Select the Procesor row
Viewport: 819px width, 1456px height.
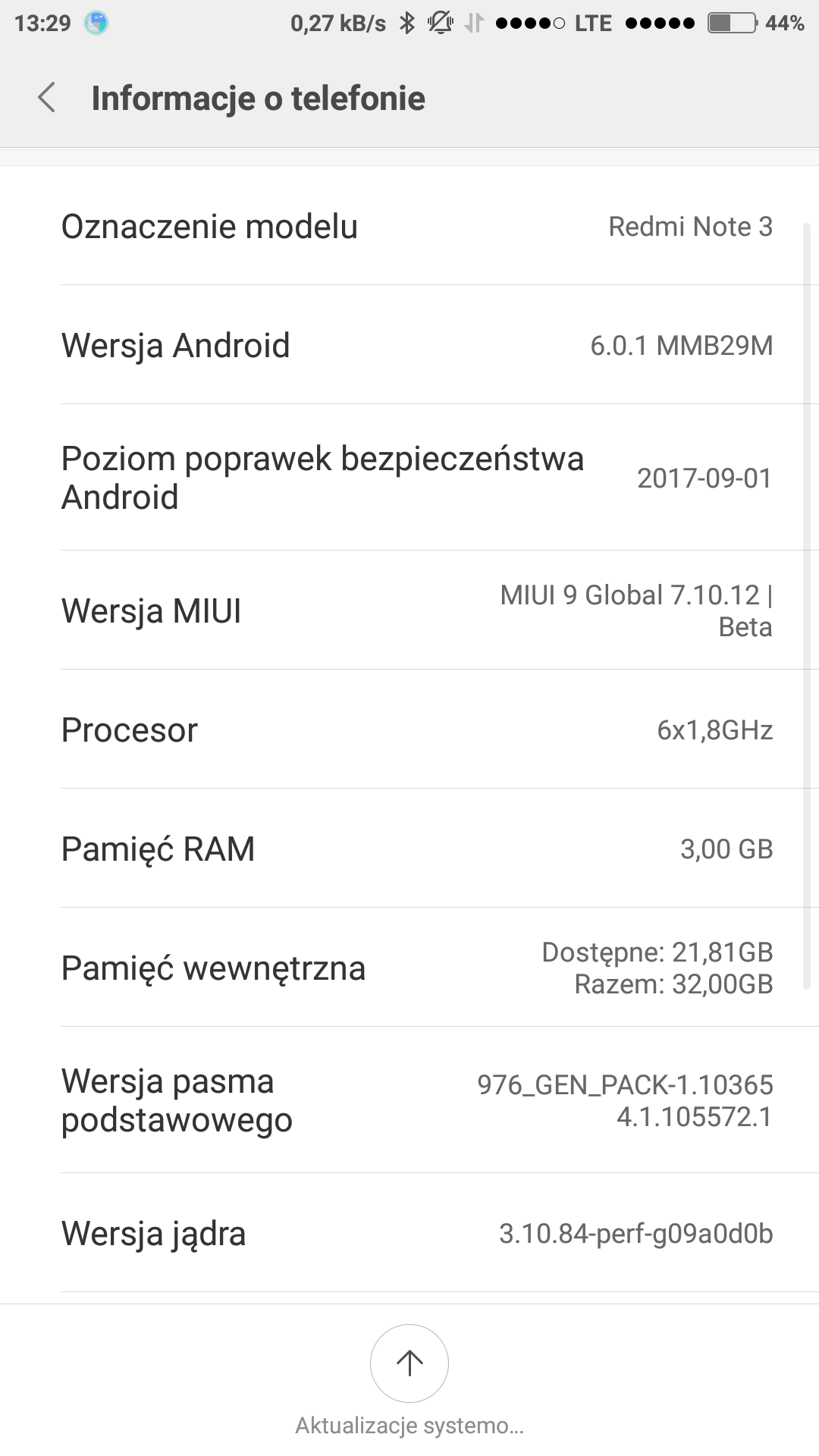pyautogui.click(x=409, y=730)
